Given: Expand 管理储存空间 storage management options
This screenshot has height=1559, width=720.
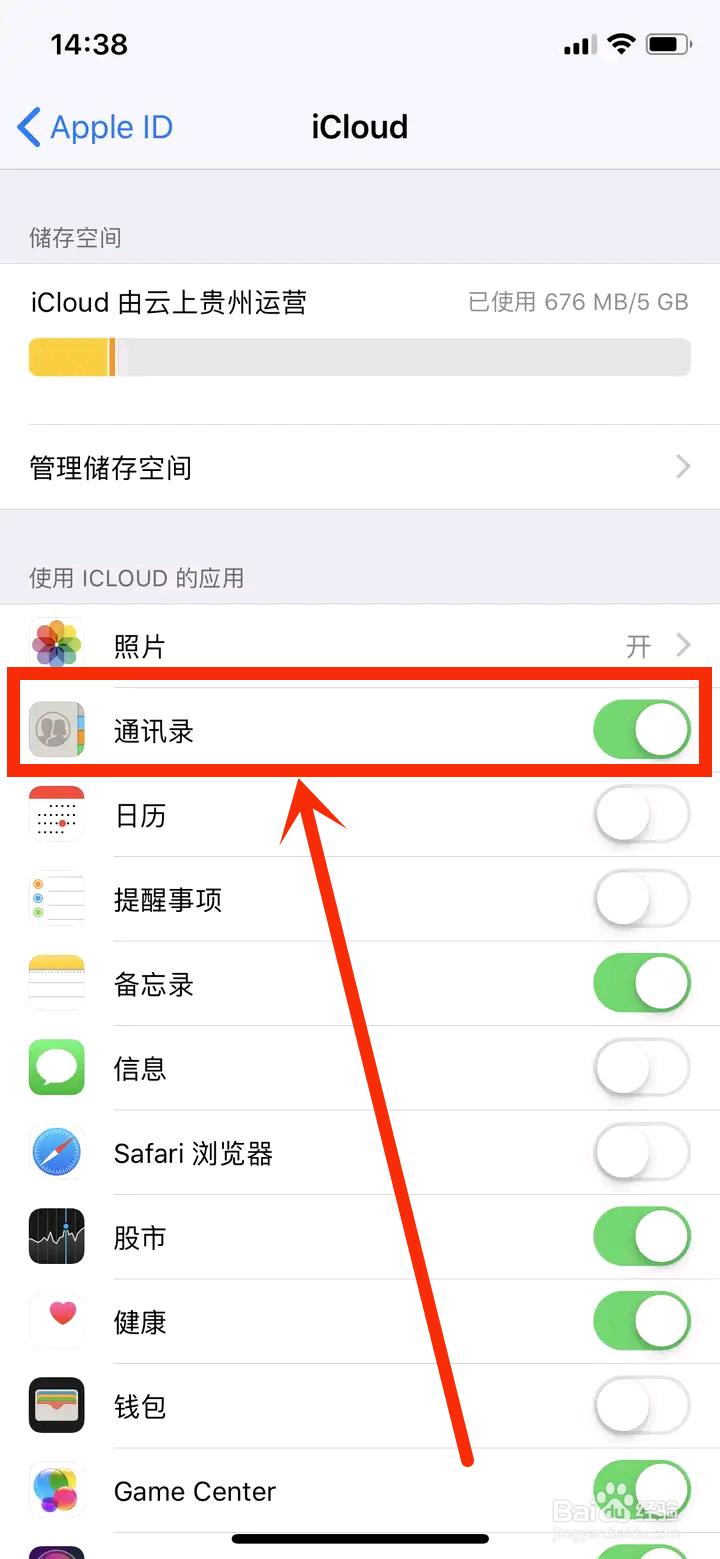Looking at the screenshot, I should click(x=360, y=467).
